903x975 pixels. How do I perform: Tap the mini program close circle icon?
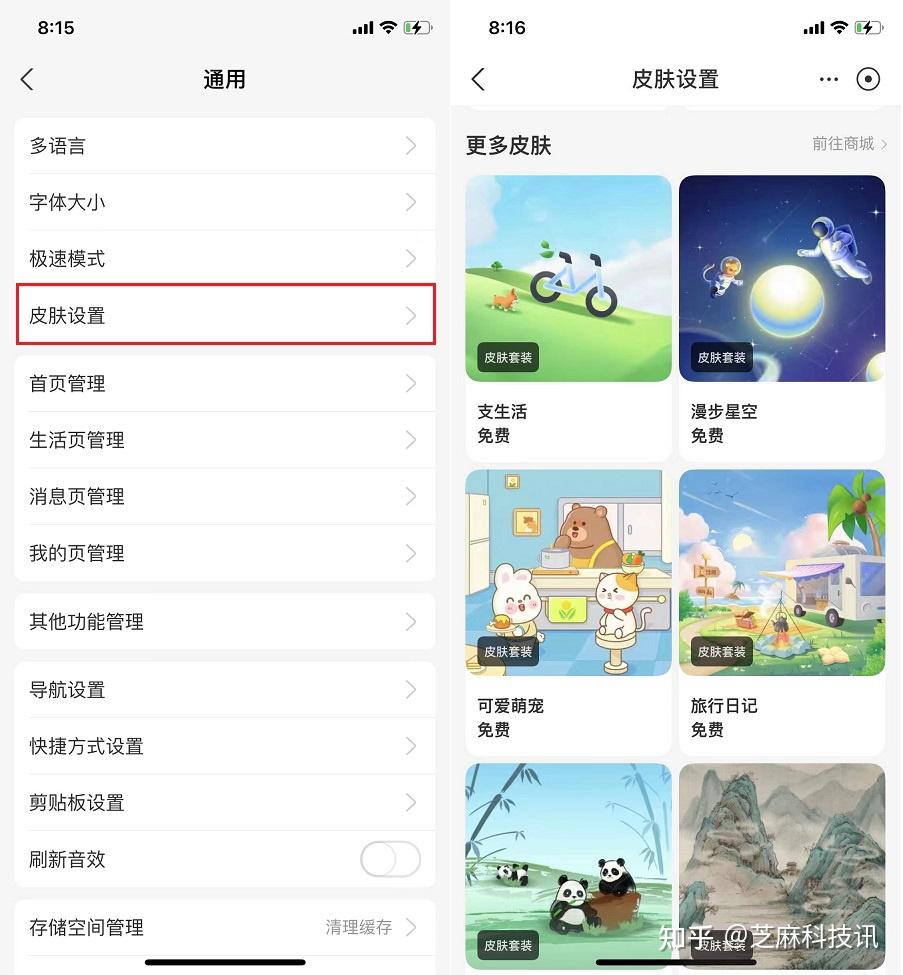(x=868, y=80)
